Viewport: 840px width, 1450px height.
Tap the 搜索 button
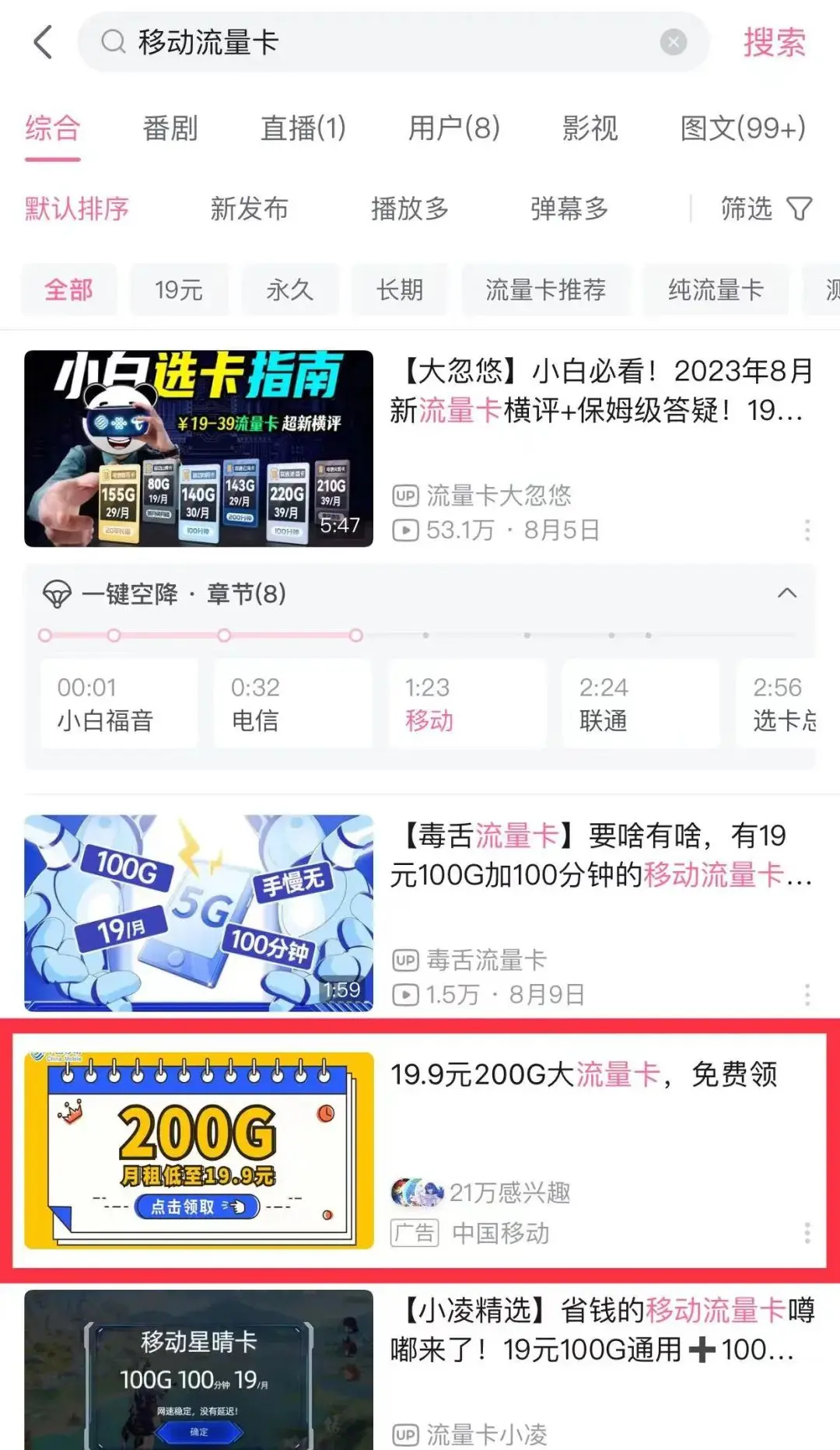774,42
